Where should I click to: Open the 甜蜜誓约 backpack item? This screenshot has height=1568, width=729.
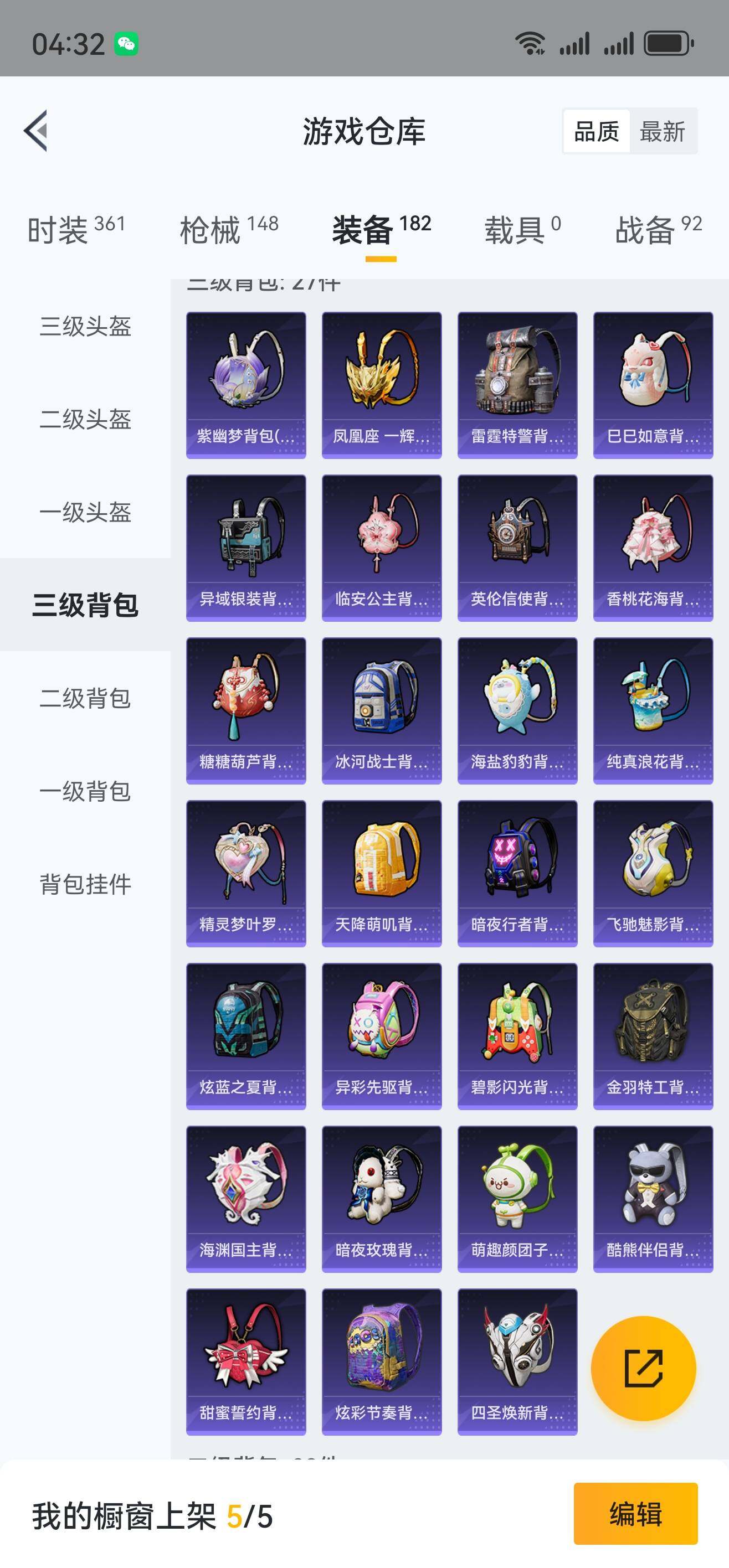pyautogui.click(x=246, y=1361)
